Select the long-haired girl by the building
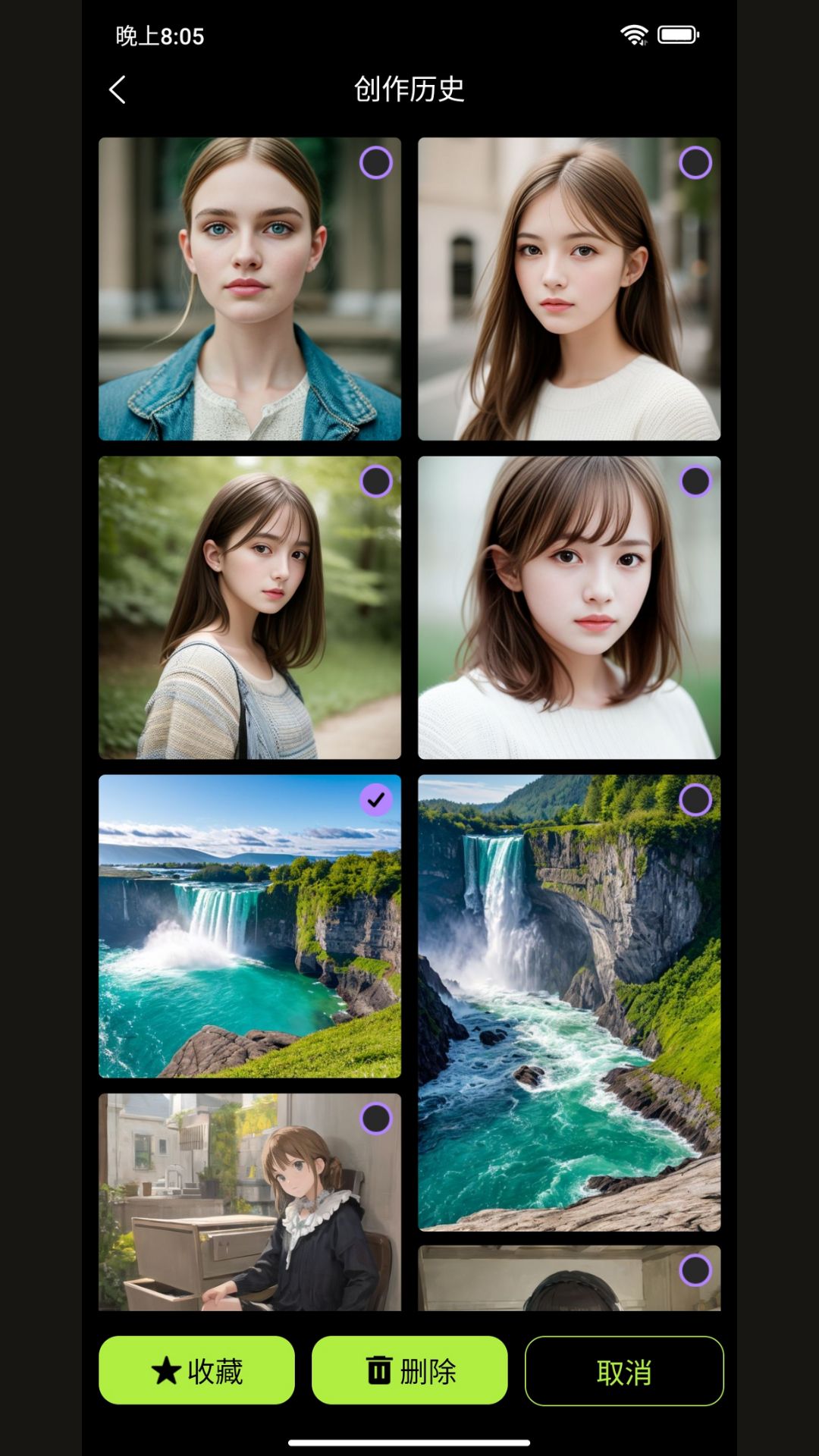819x1456 pixels. coord(695,163)
